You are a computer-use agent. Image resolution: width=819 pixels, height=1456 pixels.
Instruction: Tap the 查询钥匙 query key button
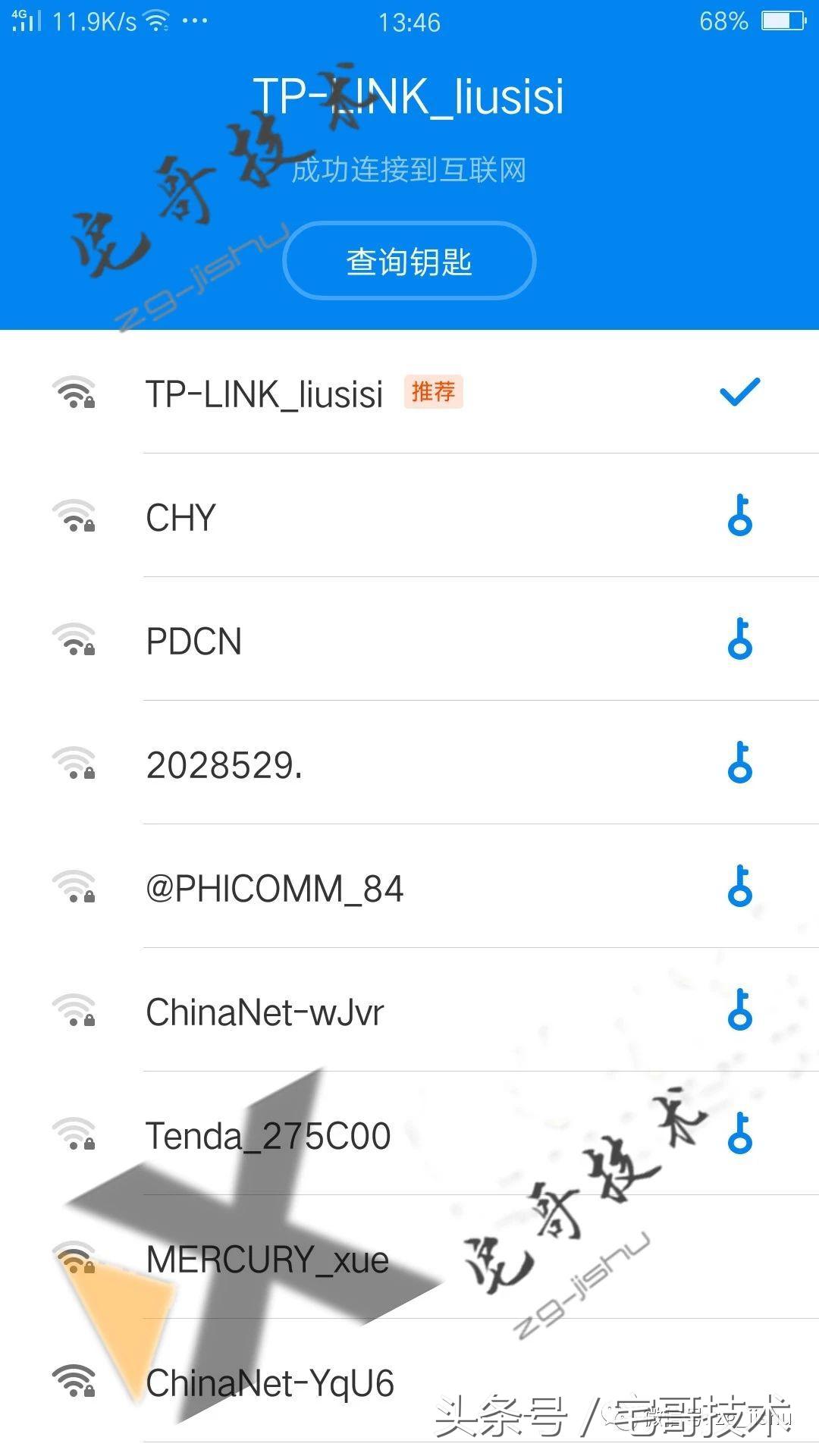[x=408, y=260]
